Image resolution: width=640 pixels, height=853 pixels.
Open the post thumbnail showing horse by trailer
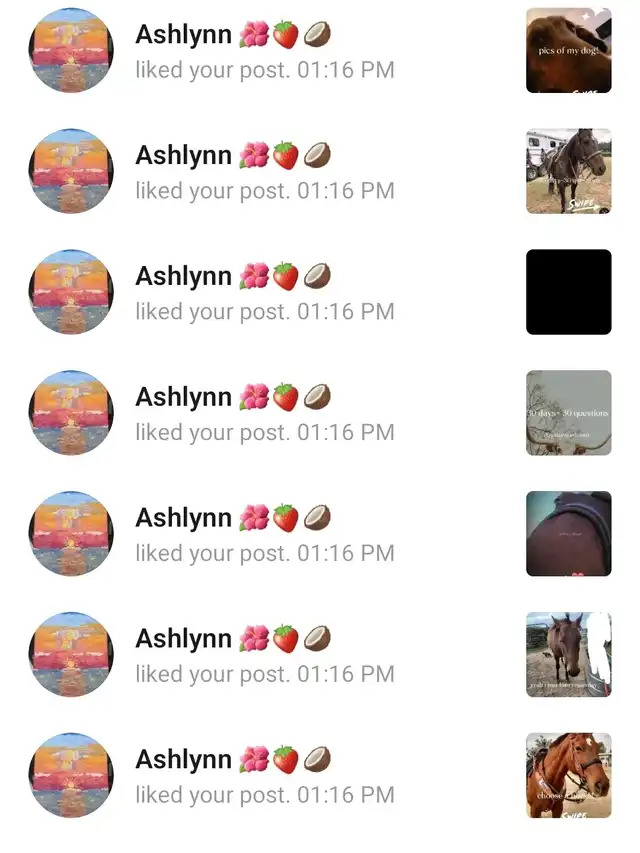[568, 171]
